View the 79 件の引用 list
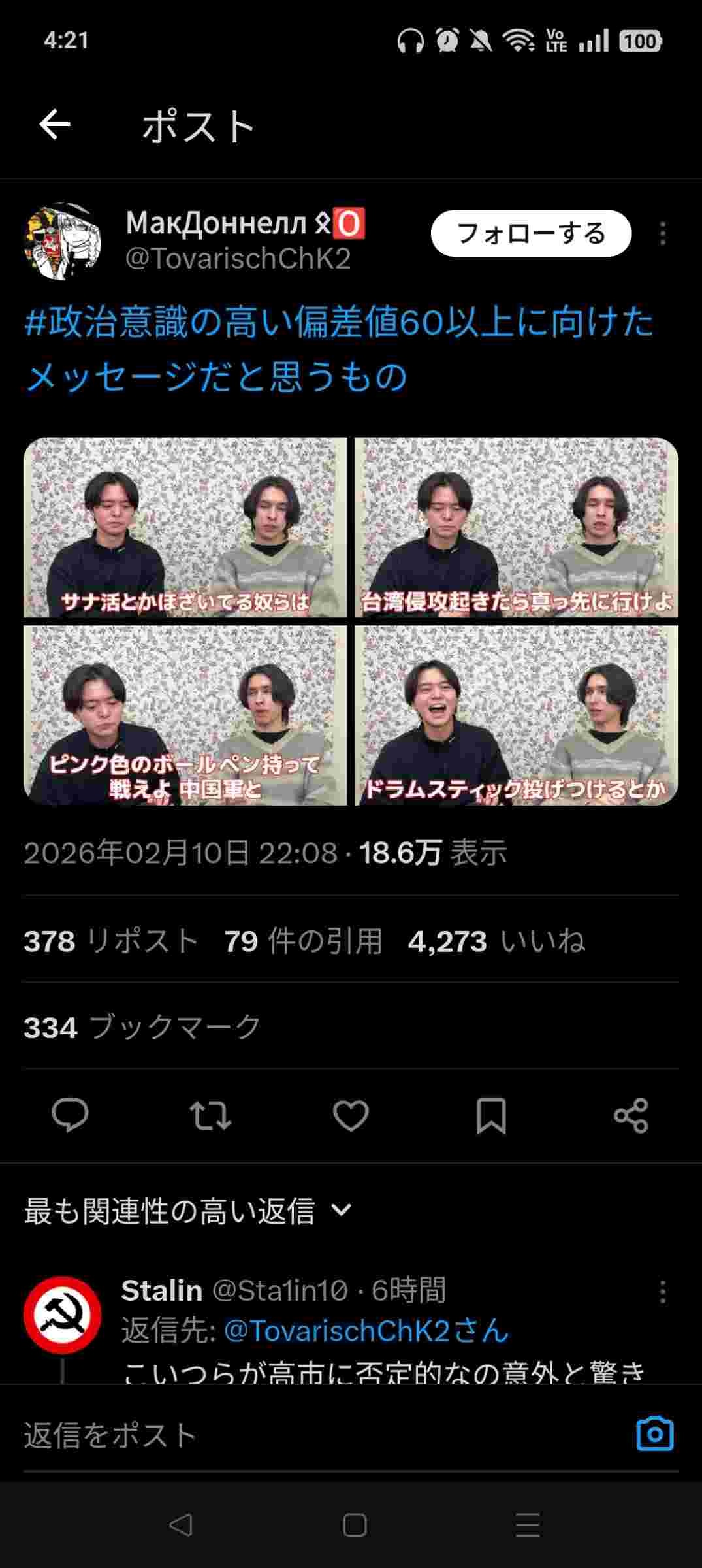The width and height of the screenshot is (702, 1568). (303, 941)
